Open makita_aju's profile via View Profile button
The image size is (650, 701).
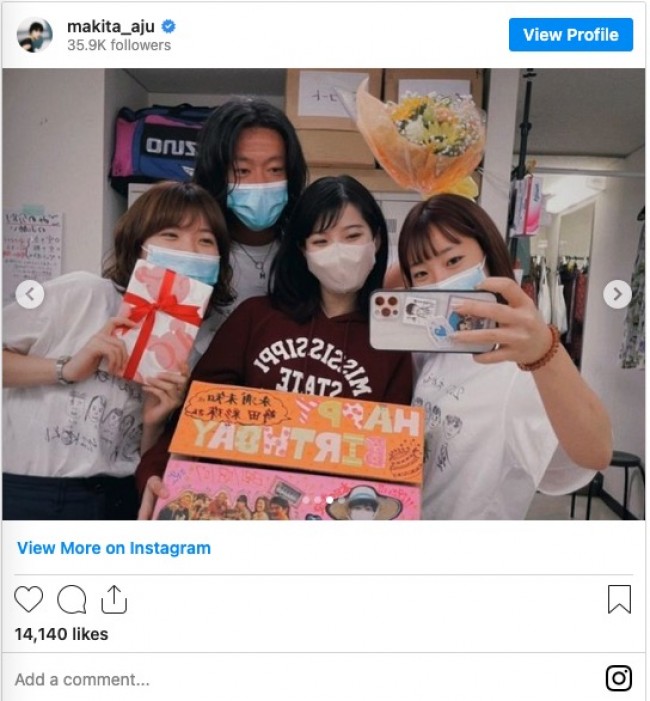pos(570,34)
